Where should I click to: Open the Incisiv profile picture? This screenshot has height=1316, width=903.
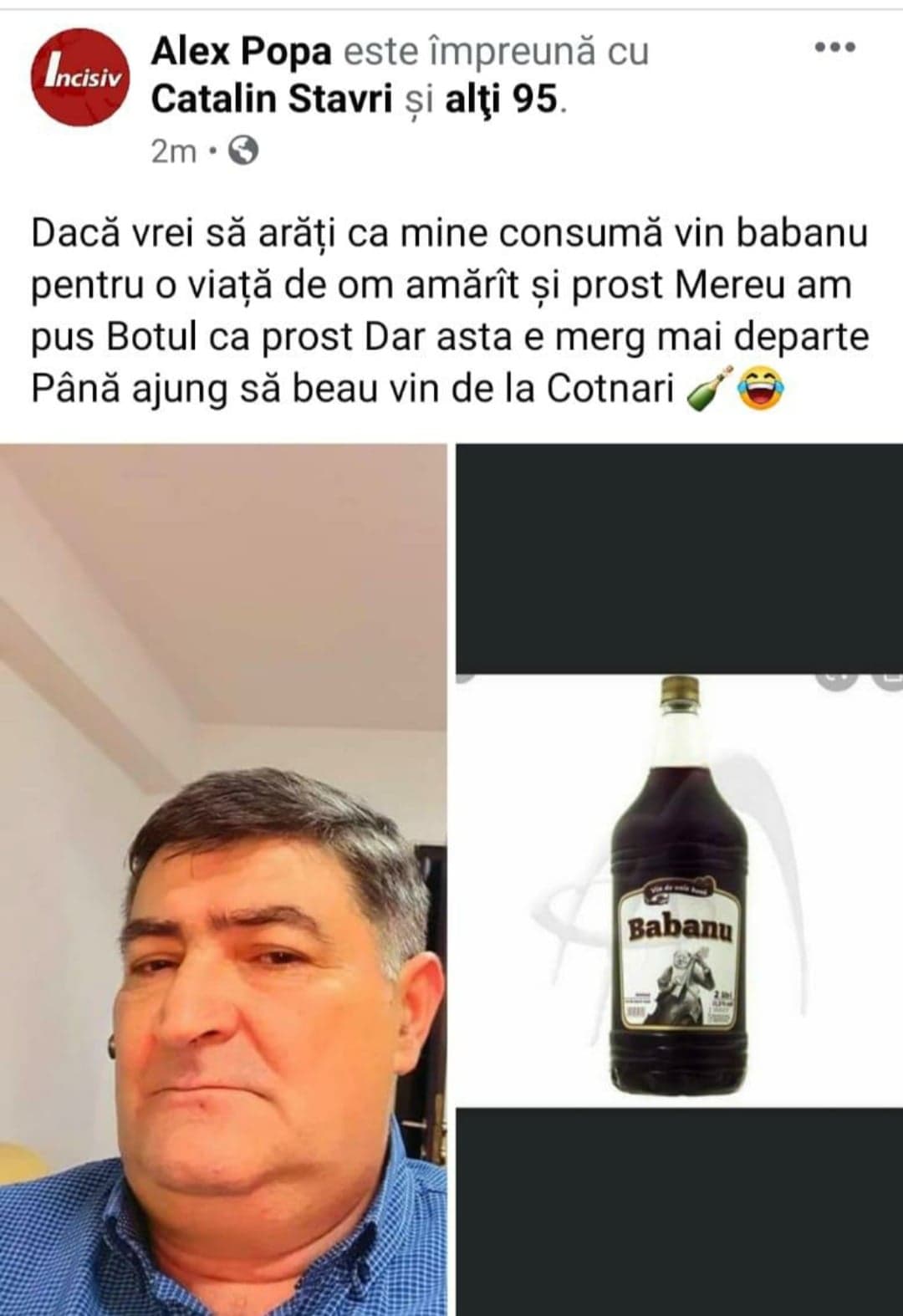(x=81, y=77)
